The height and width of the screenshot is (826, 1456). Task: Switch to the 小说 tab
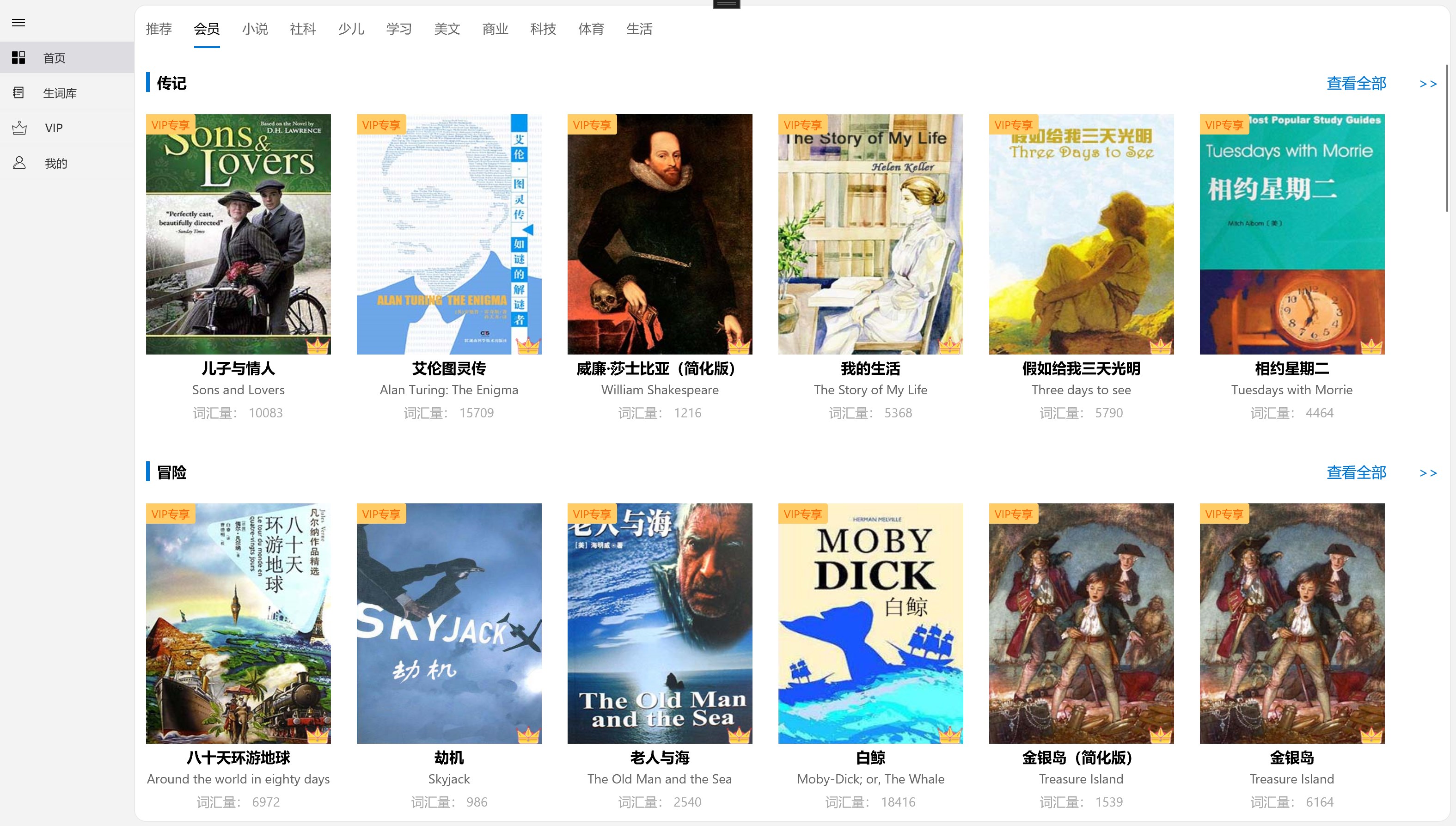click(255, 29)
